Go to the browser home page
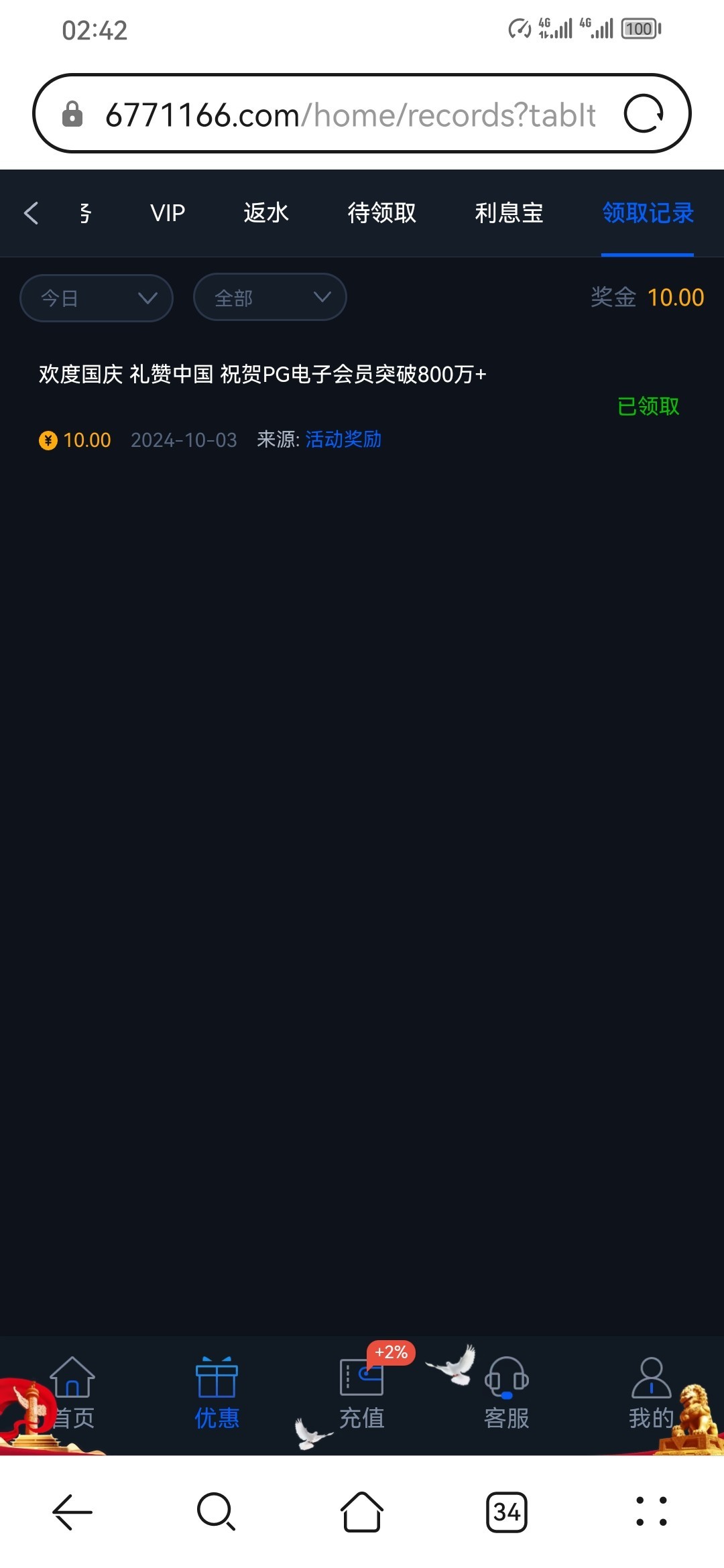724x1568 pixels. coord(362,1512)
